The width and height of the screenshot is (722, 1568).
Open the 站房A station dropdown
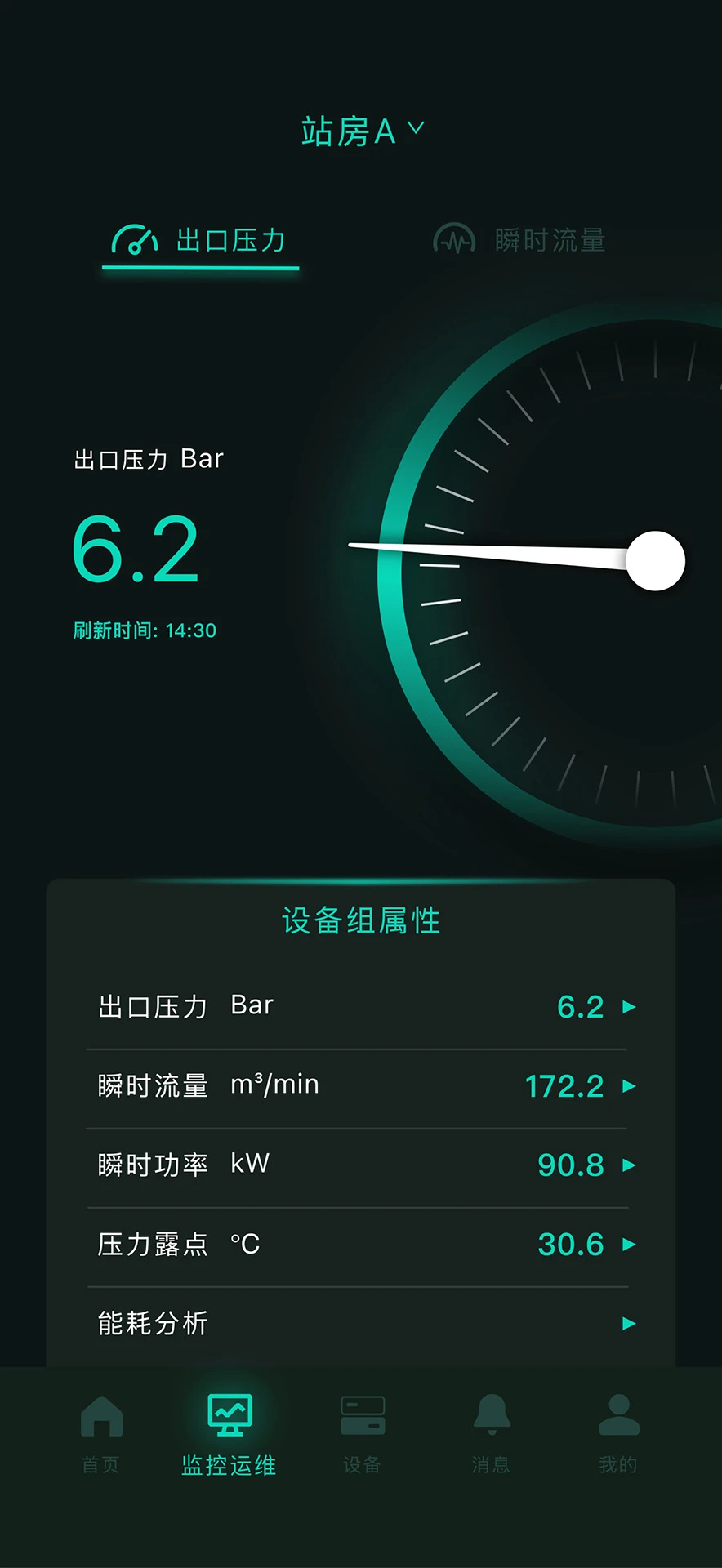362,131
